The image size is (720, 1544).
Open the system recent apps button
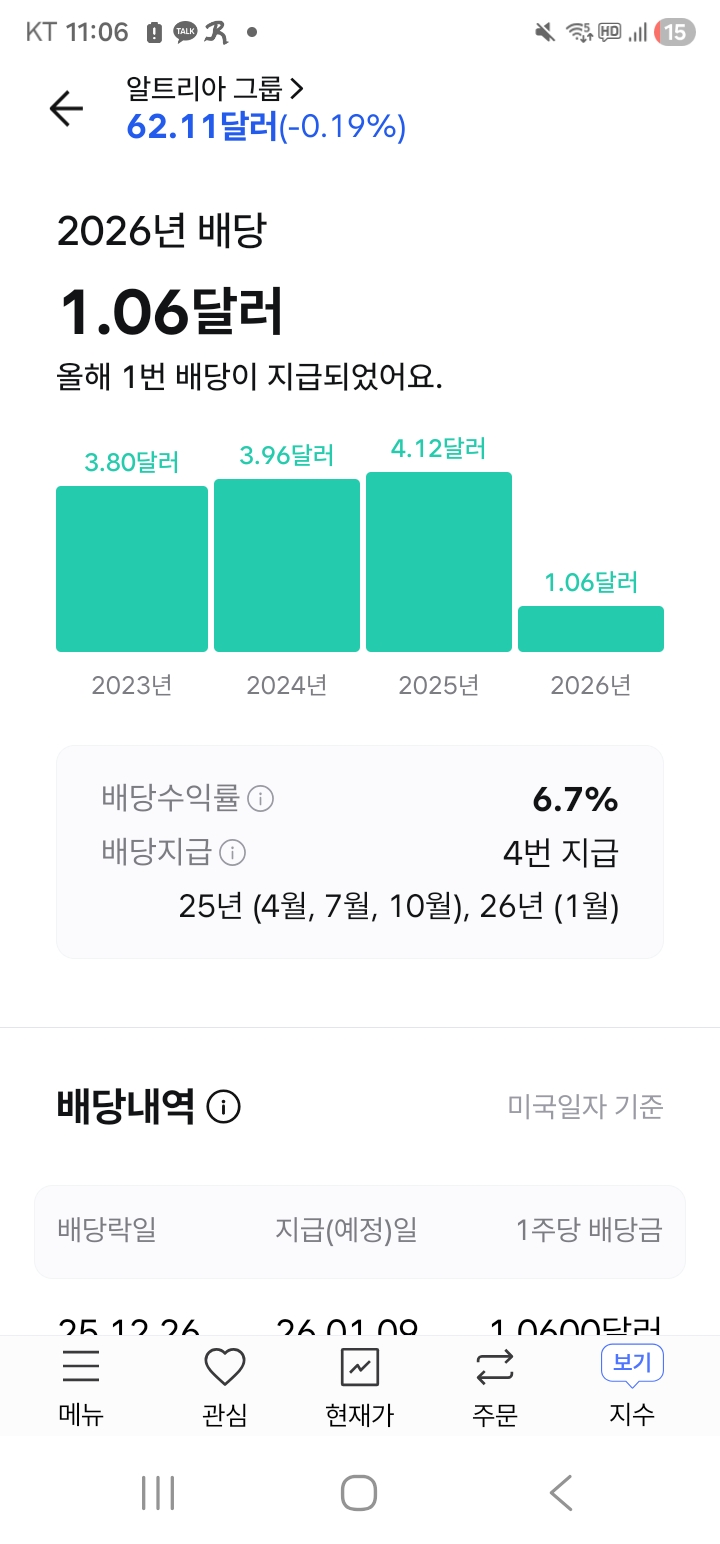[158, 1493]
